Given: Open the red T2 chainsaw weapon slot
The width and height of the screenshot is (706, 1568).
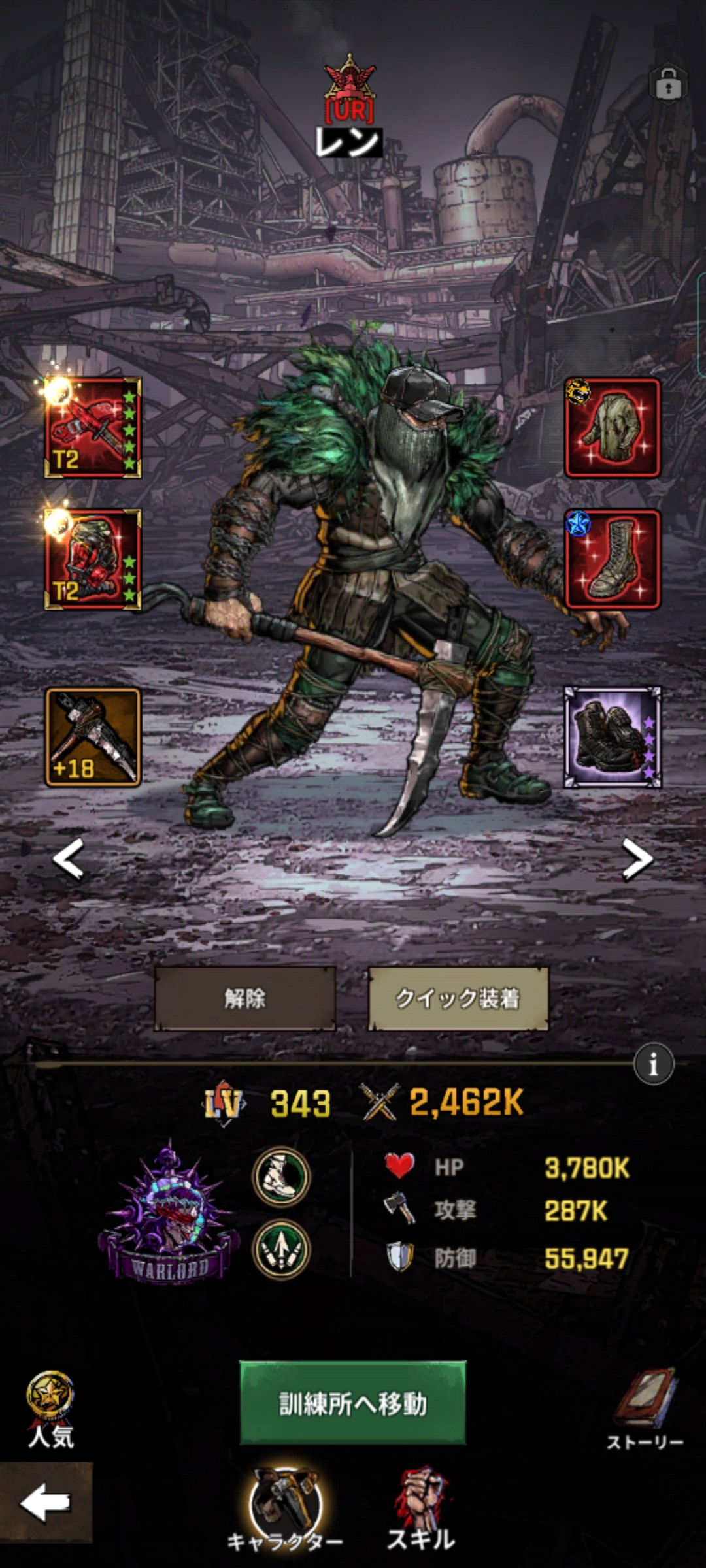Looking at the screenshot, I should coord(93,428).
